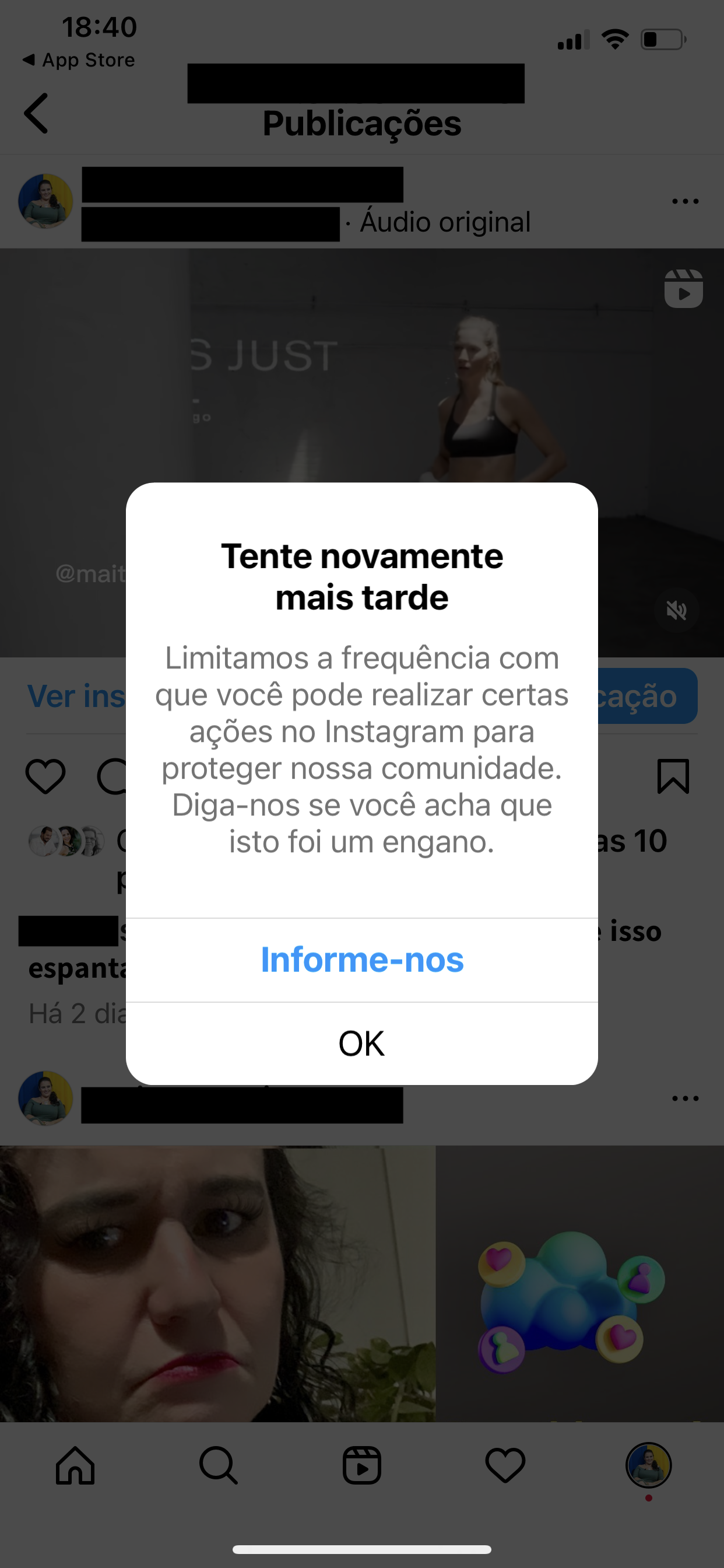724x1568 pixels.
Task: Open Áudio original link
Action: tap(445, 222)
